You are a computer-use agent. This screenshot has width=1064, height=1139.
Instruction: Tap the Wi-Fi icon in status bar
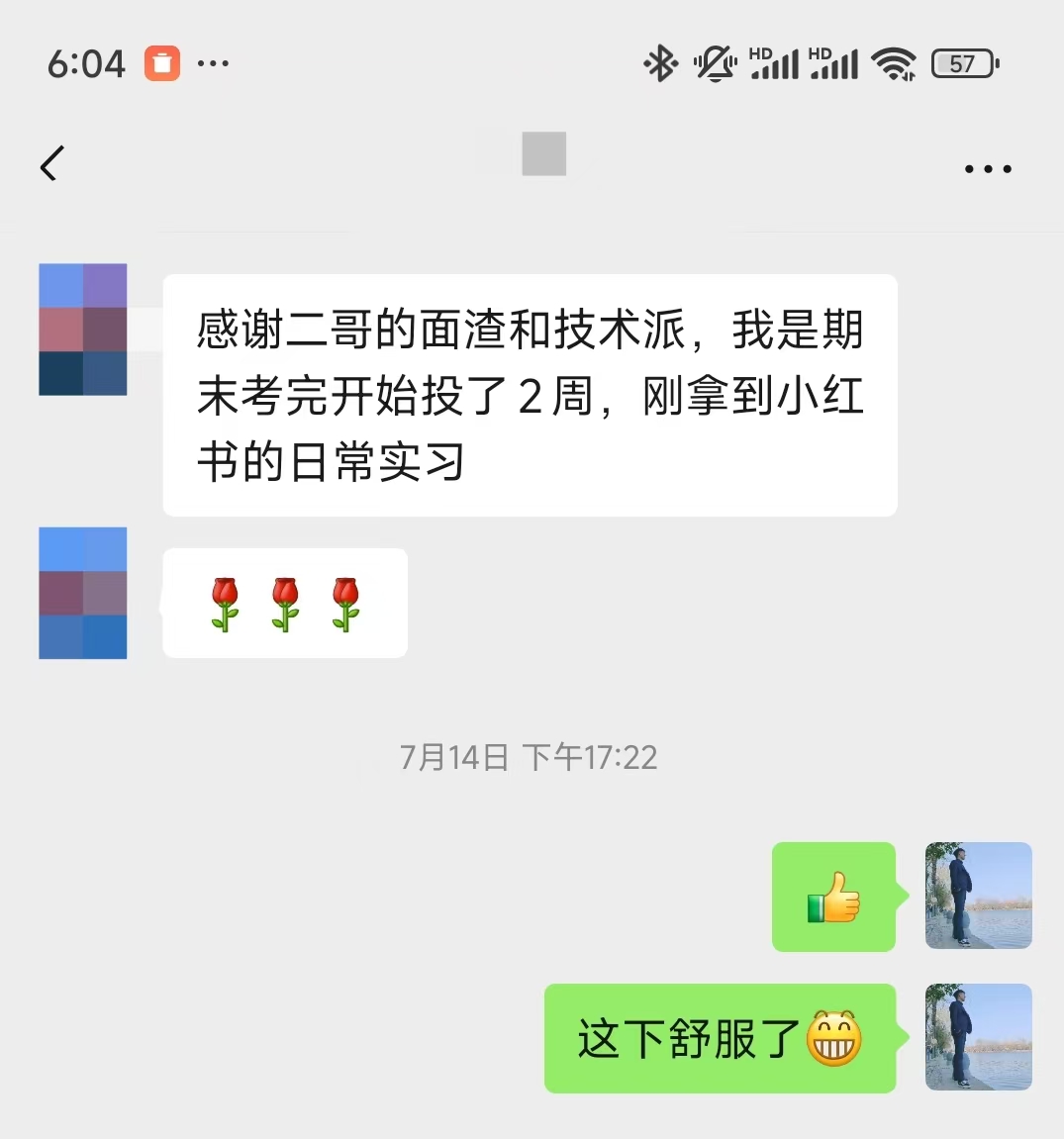(x=894, y=62)
